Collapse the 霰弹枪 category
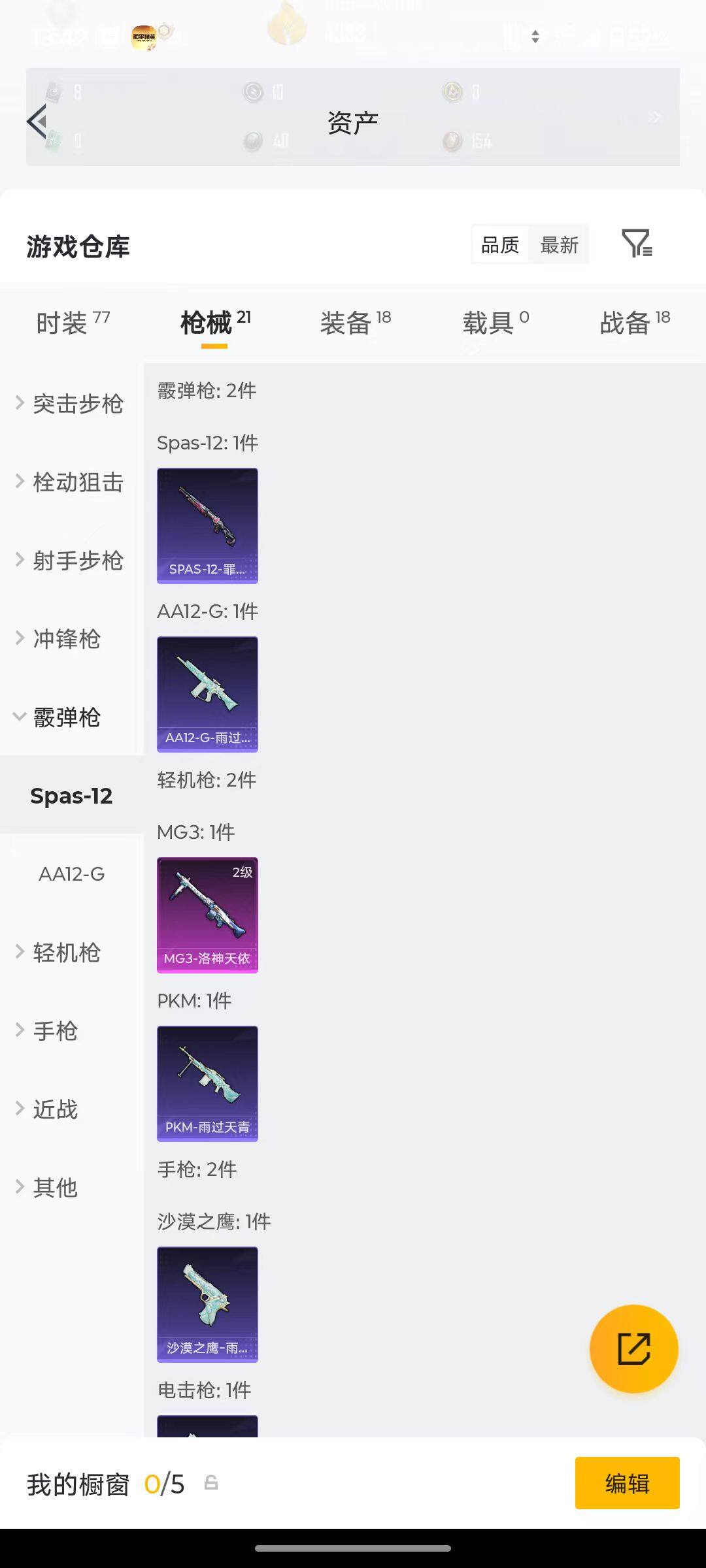This screenshot has height=1568, width=706. 66,717
